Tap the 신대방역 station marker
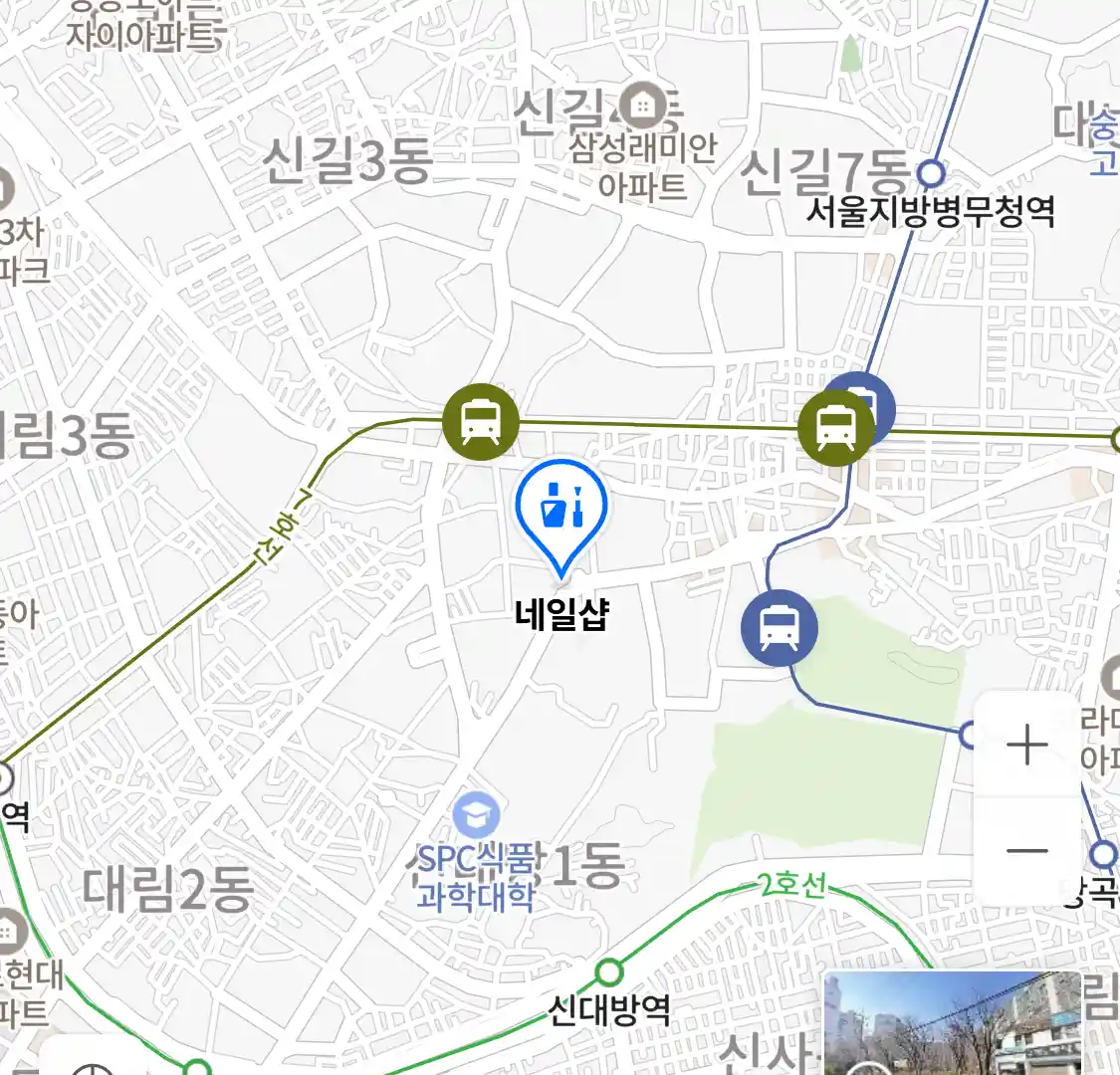1120x1075 pixels. click(608, 971)
